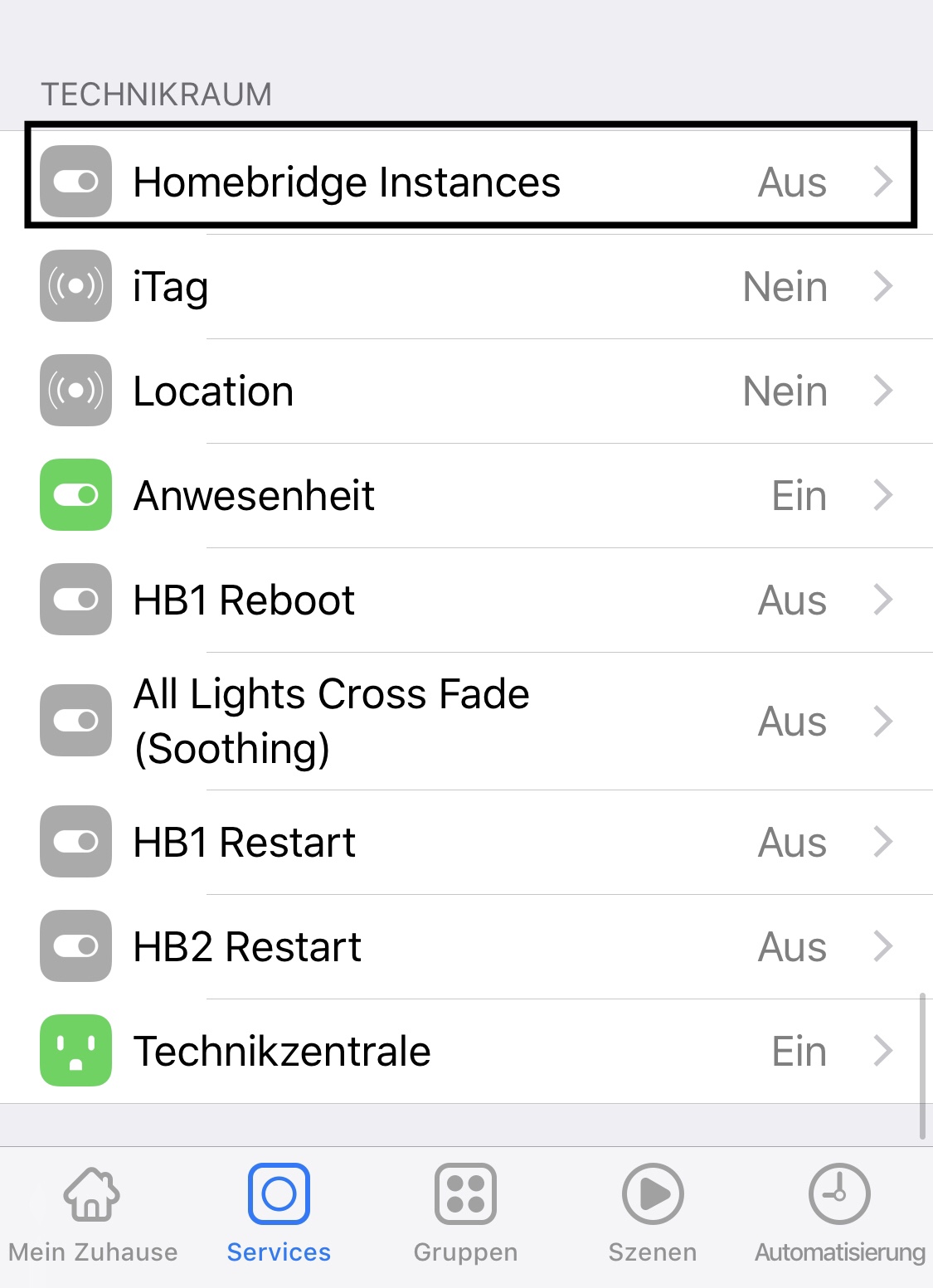The image size is (933, 1288).
Task: Toggle the HB2 Restart switch icon
Action: [x=75, y=946]
